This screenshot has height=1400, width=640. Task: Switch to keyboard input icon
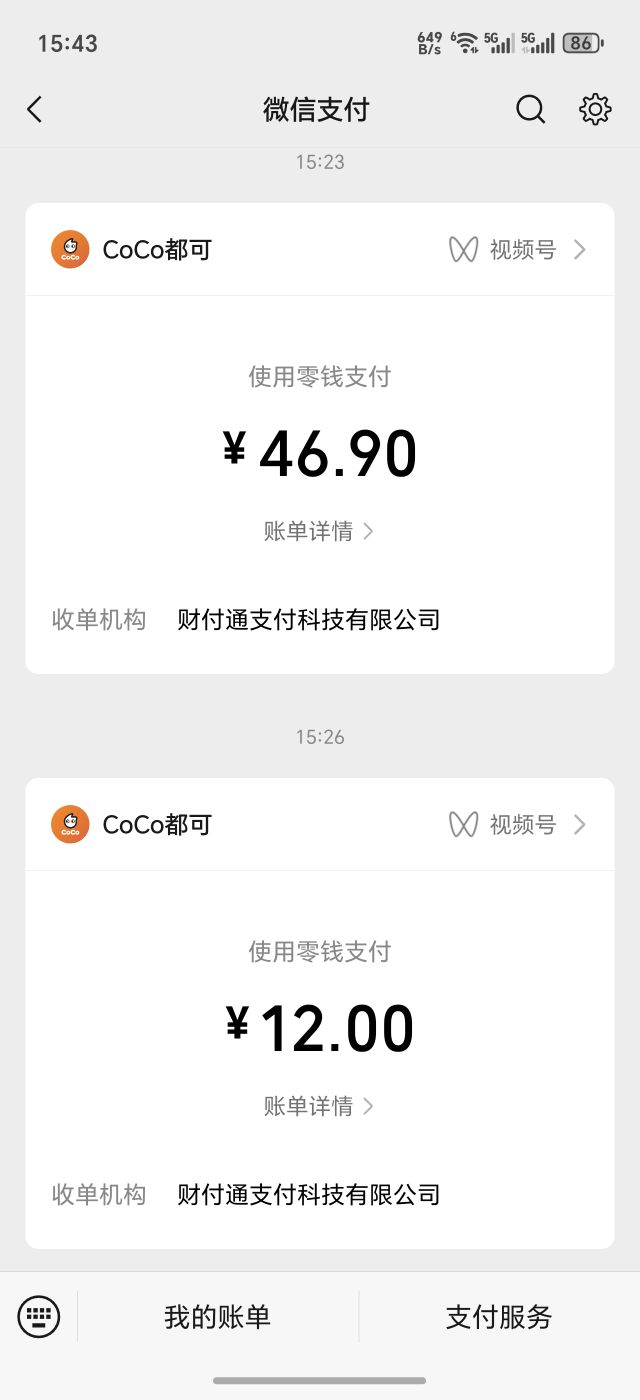[x=39, y=1316]
